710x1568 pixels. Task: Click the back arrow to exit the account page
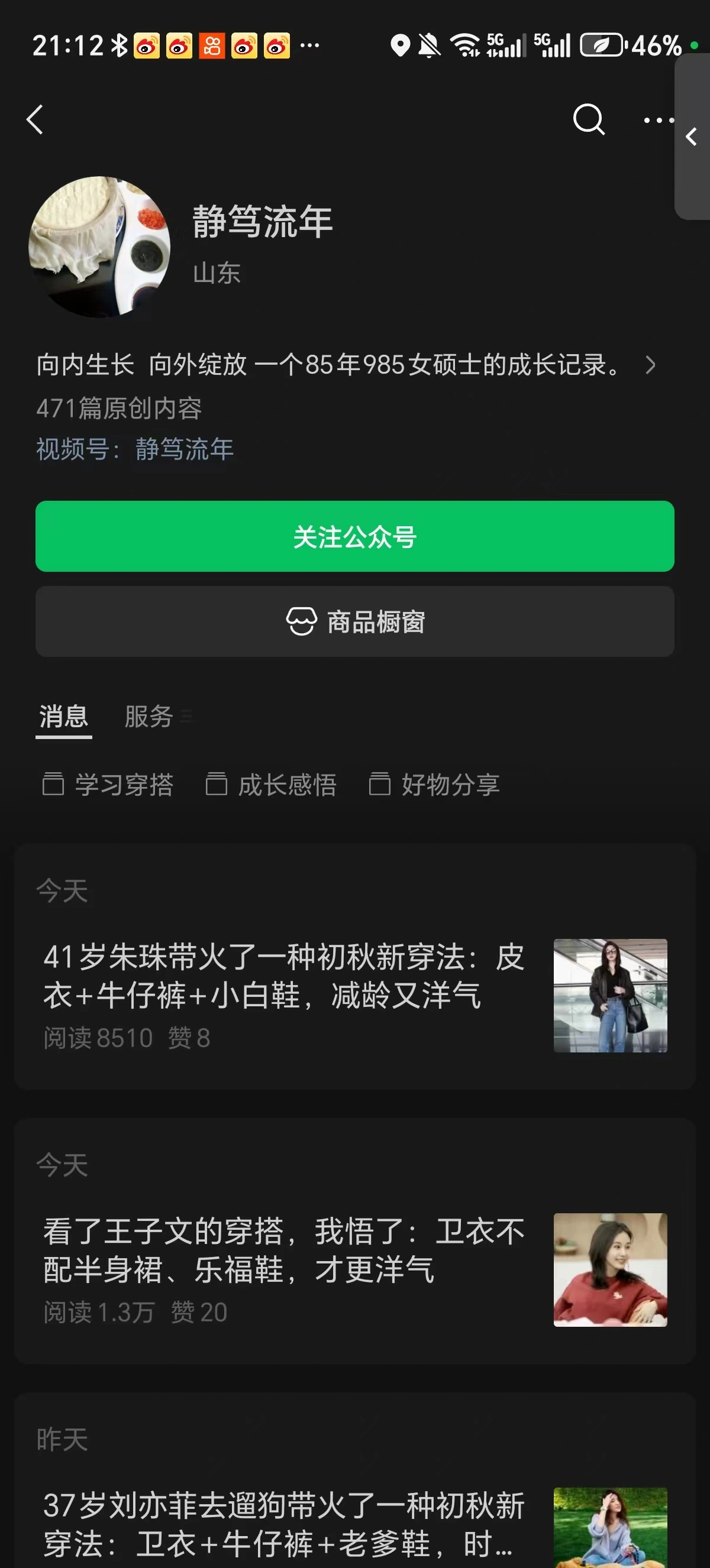pos(35,119)
